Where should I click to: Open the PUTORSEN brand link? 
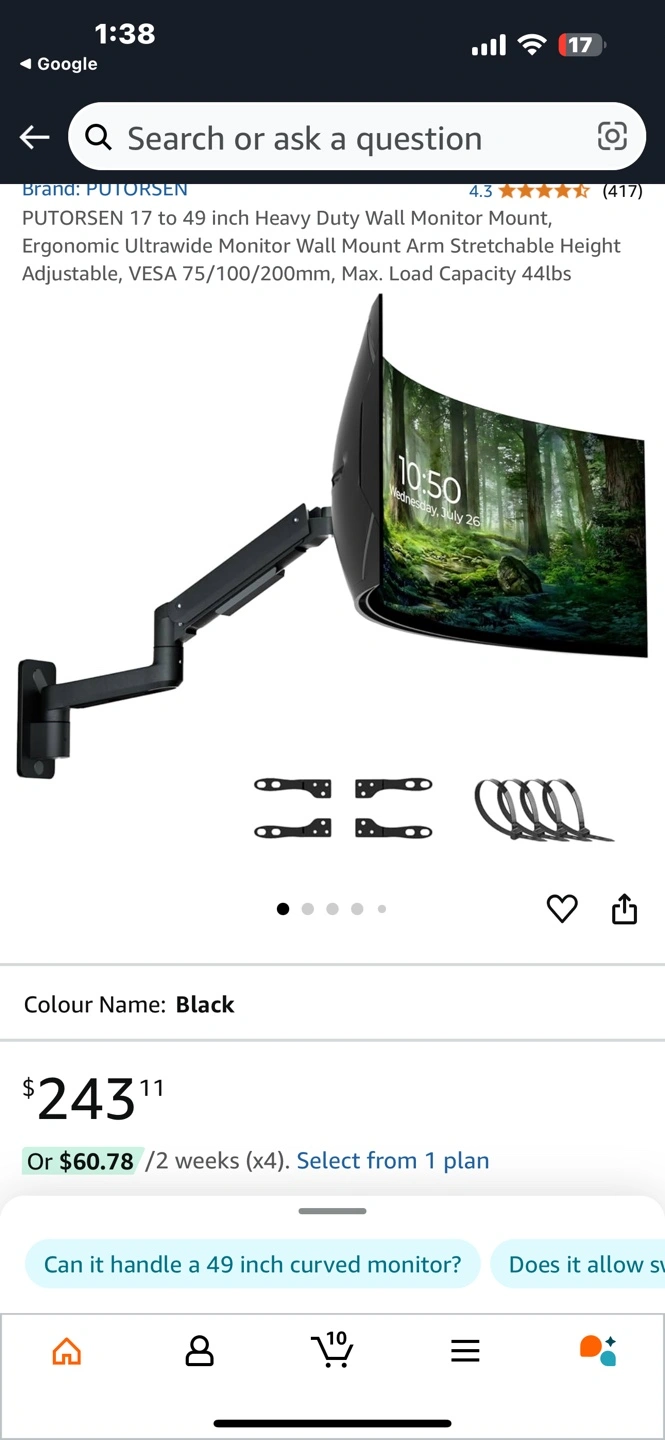pos(105,189)
